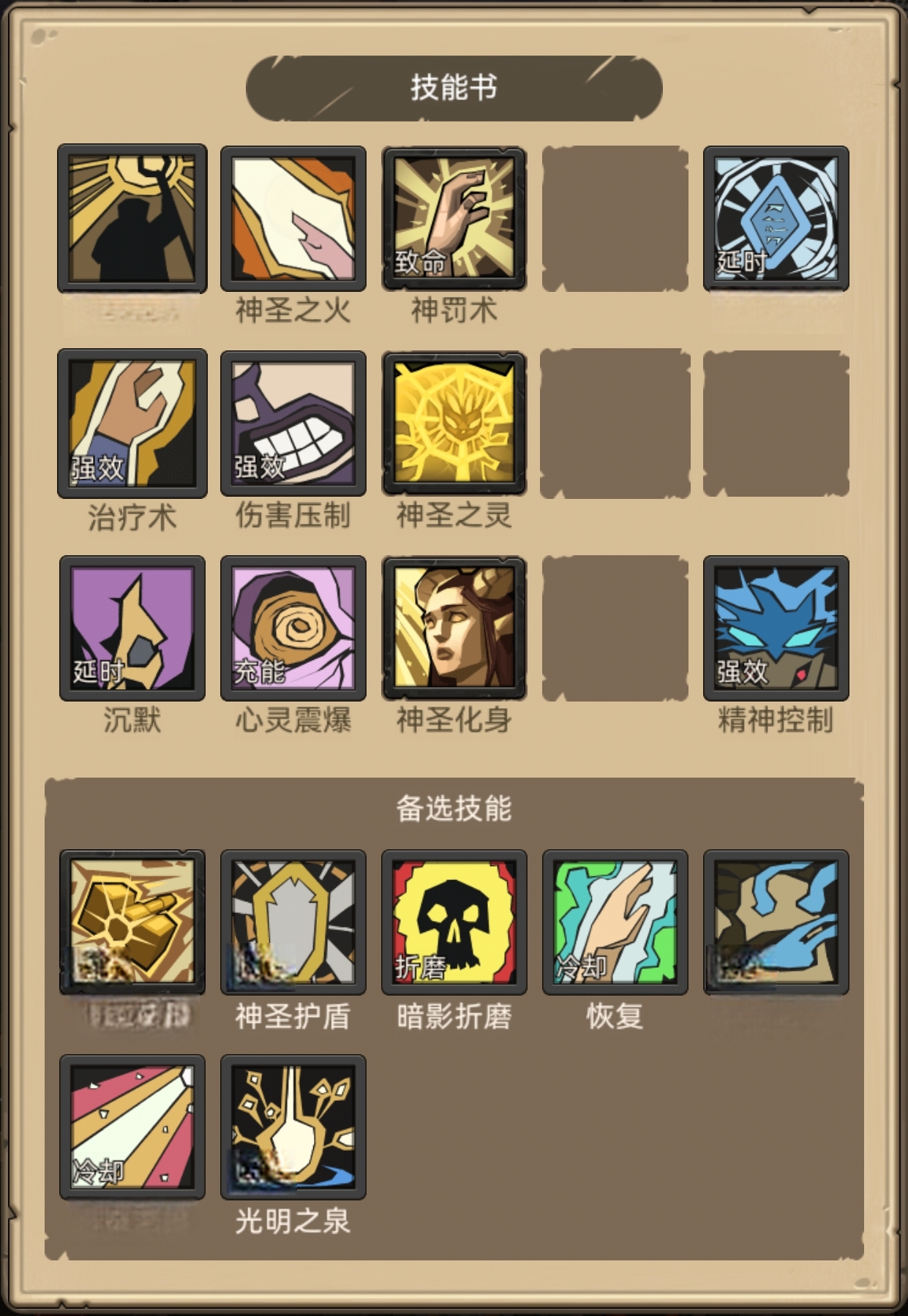The image size is (908, 1316).
Task: Tap the blue clock skill marked 延时
Action: [776, 218]
